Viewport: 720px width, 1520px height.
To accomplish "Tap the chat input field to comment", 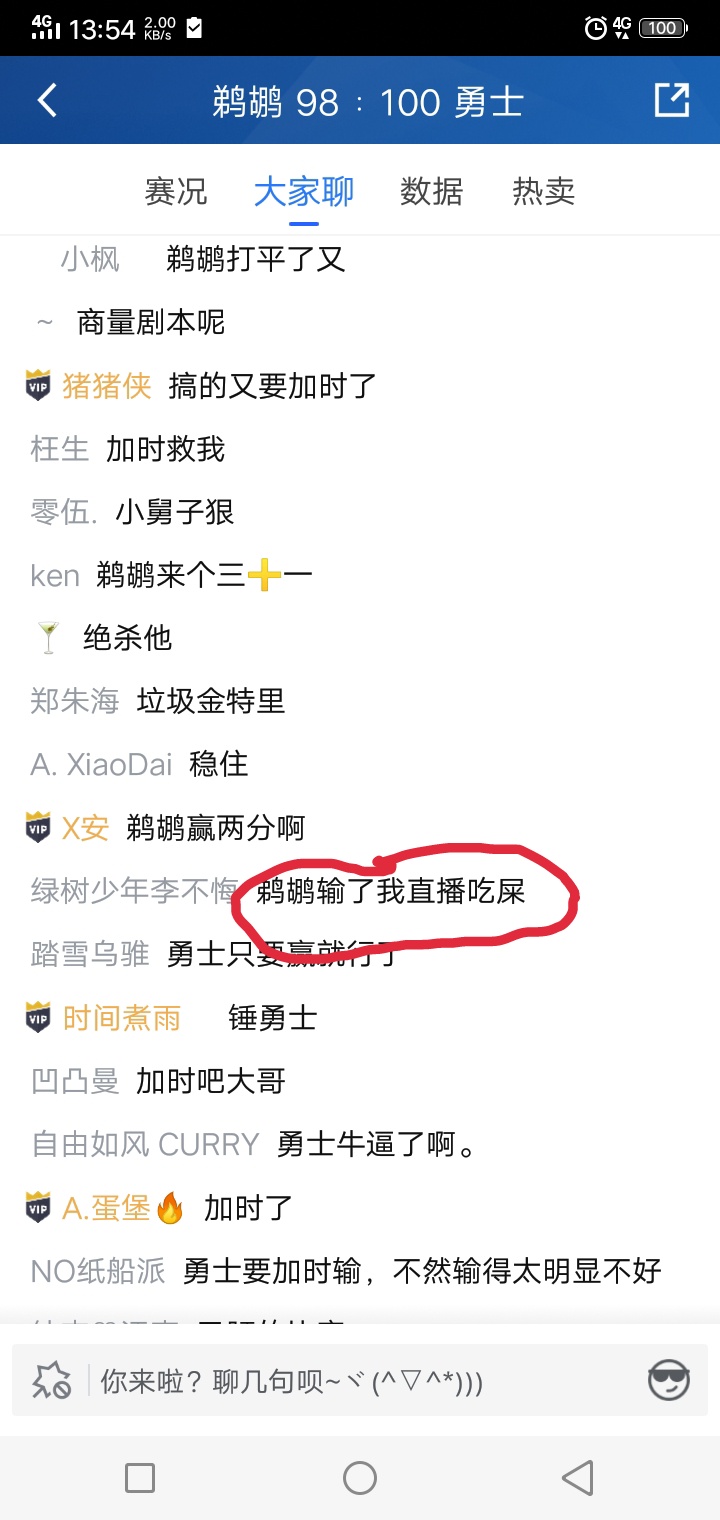I will click(x=360, y=1381).
